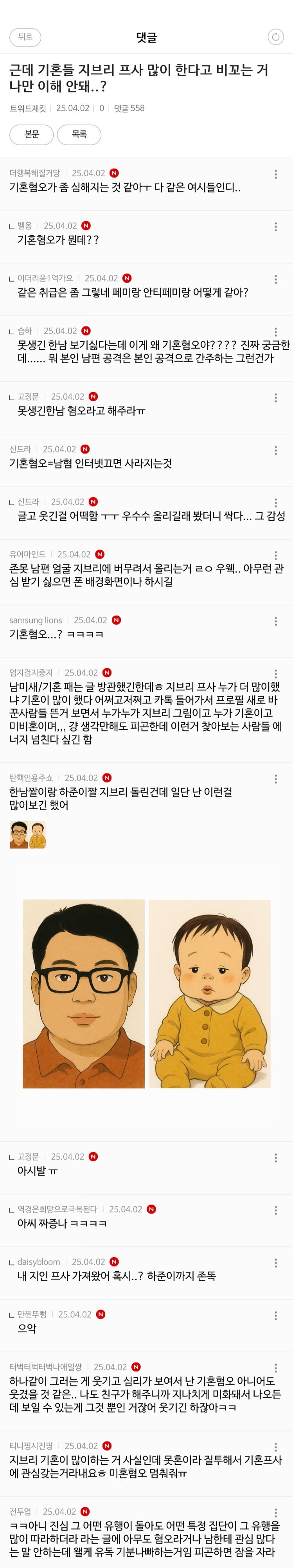Viewport: 293px width, 1568px height.
Task: Go to the 목록 list
Action: [79, 135]
